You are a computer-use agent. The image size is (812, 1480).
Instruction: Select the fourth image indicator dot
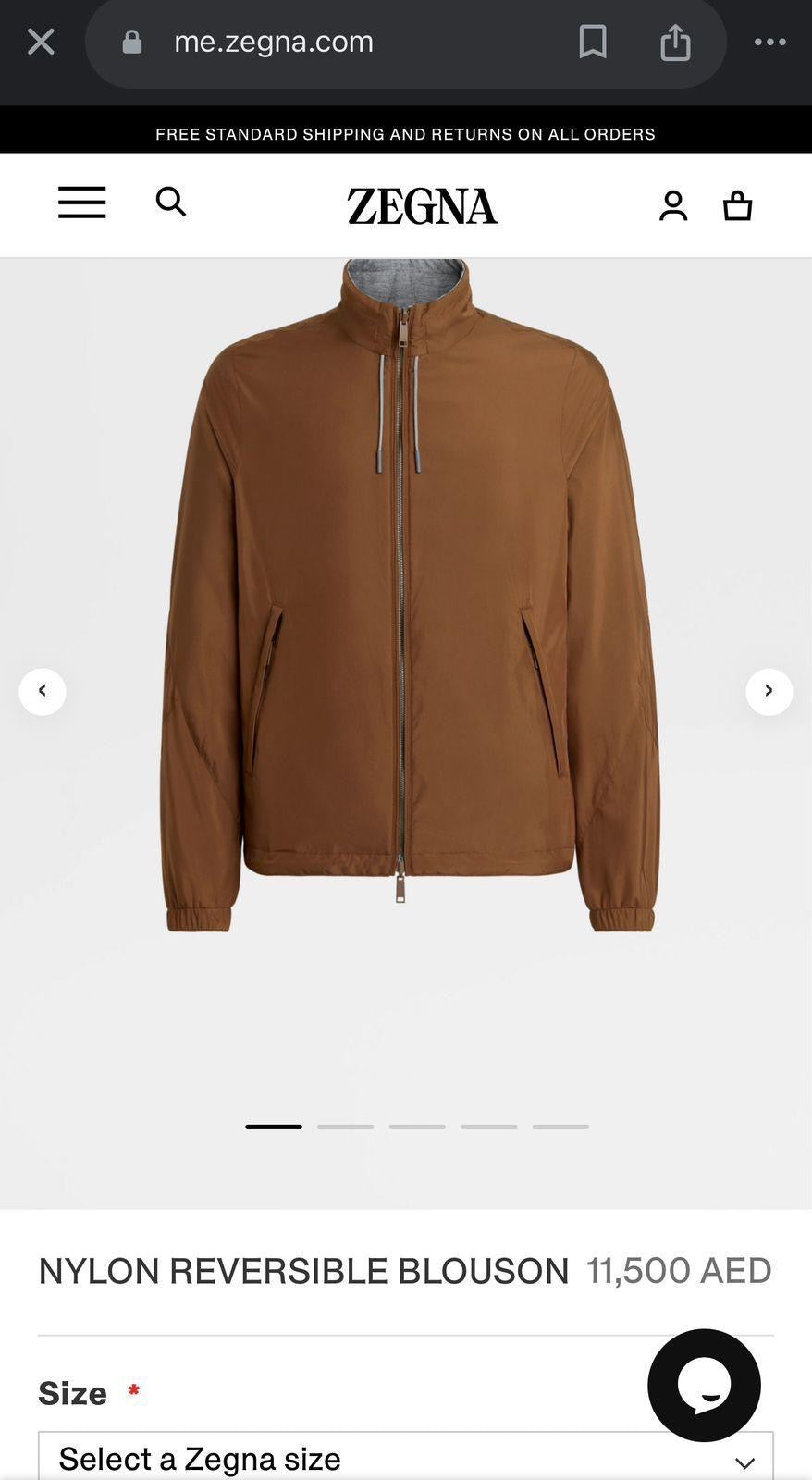coord(488,1127)
